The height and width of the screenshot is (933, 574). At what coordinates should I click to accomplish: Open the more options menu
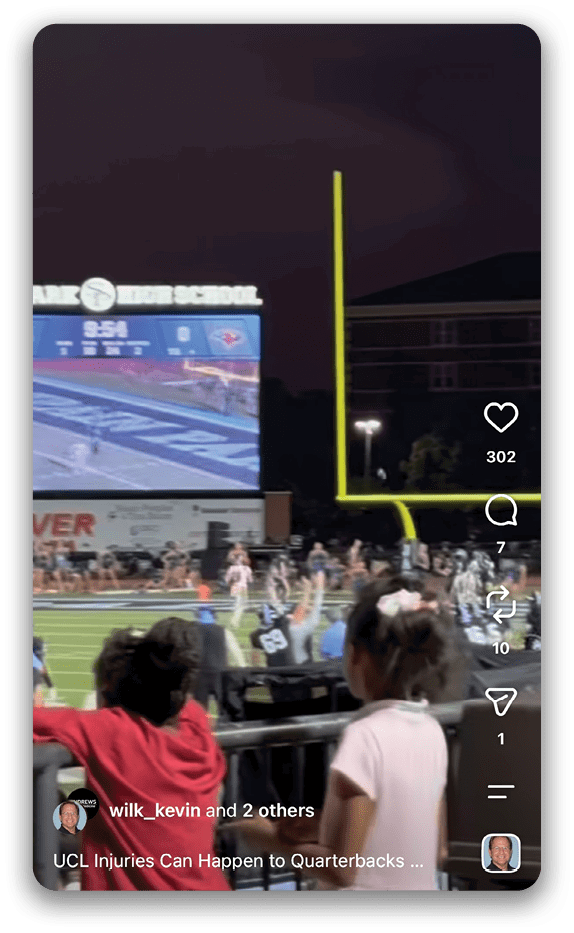point(501,791)
